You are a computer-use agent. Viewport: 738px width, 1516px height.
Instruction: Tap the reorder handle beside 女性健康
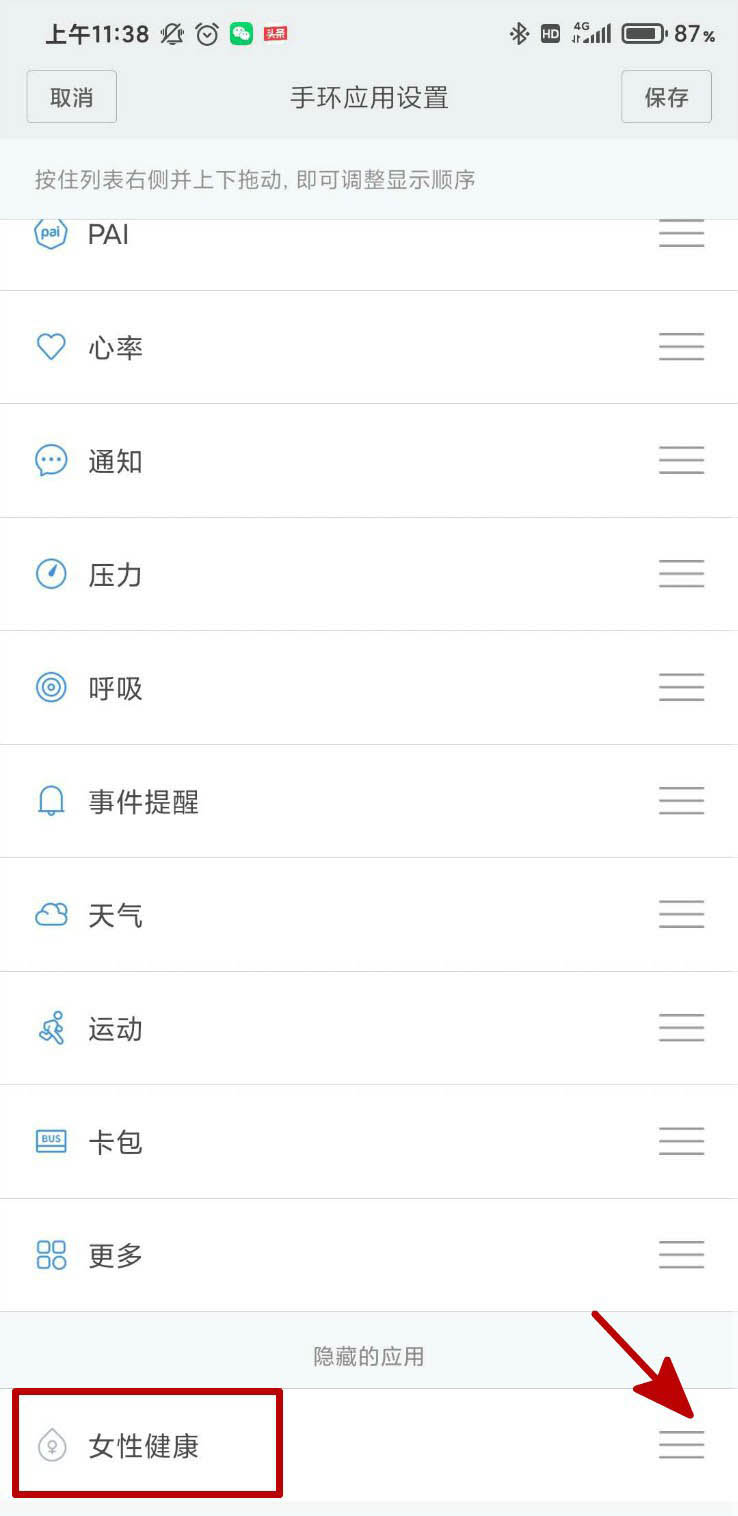click(682, 1445)
